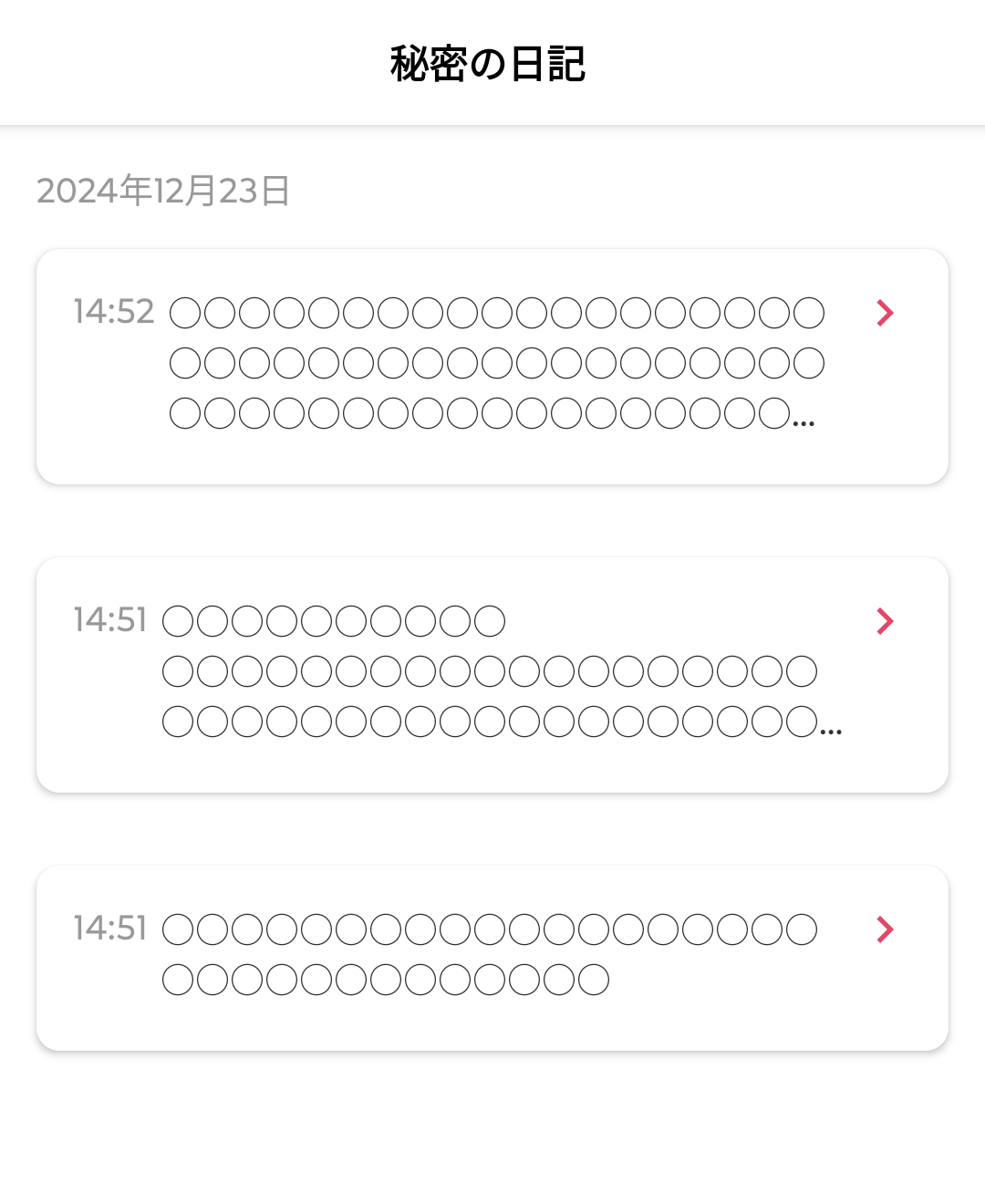The image size is (985, 1204).
Task: Click the bottom entry's 14:51 timestamp
Action: click(x=111, y=929)
